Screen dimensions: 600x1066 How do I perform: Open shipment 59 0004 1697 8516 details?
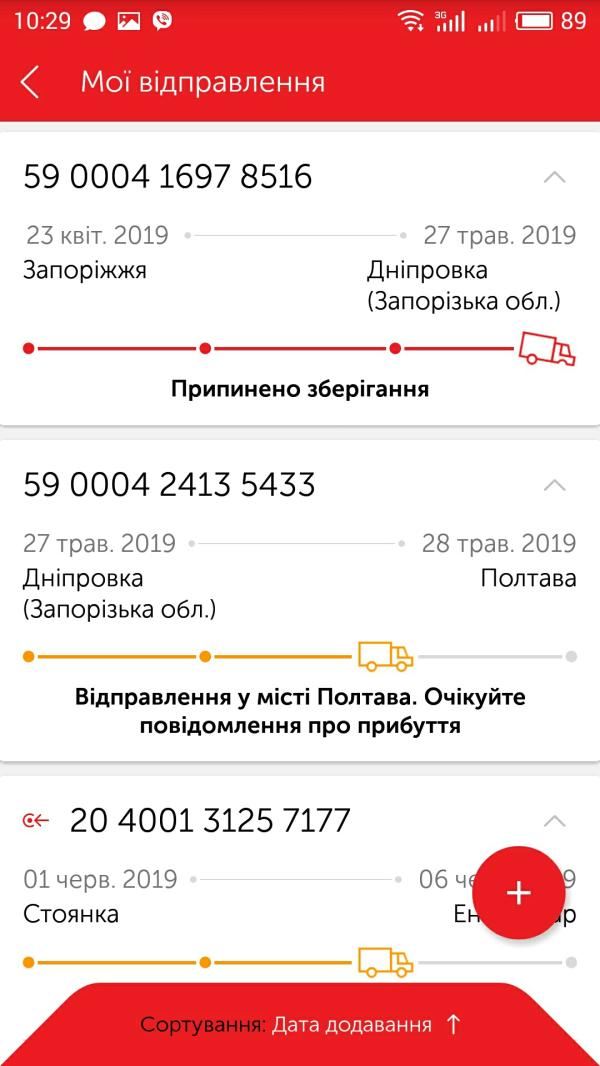(x=168, y=177)
